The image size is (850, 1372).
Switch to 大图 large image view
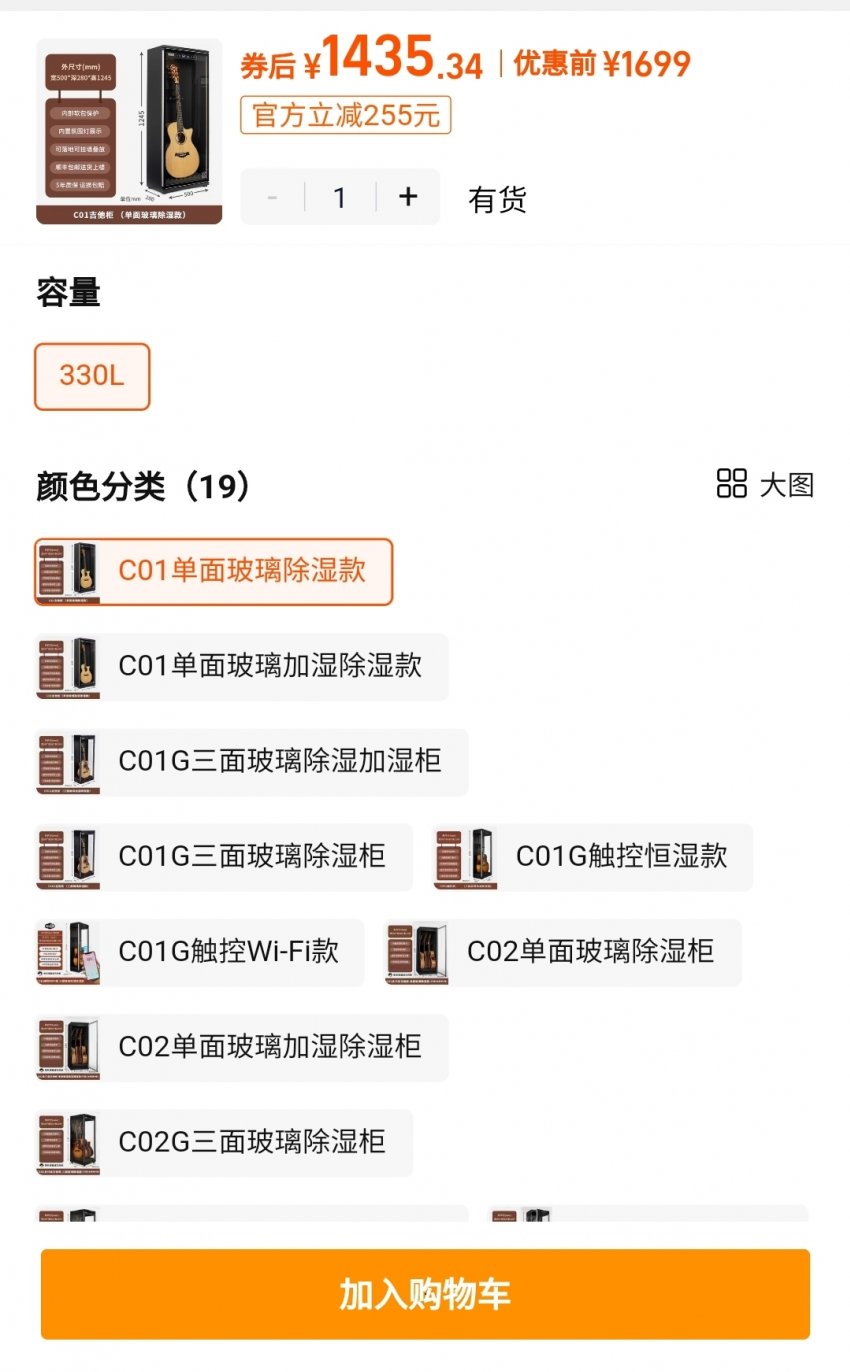click(x=766, y=484)
